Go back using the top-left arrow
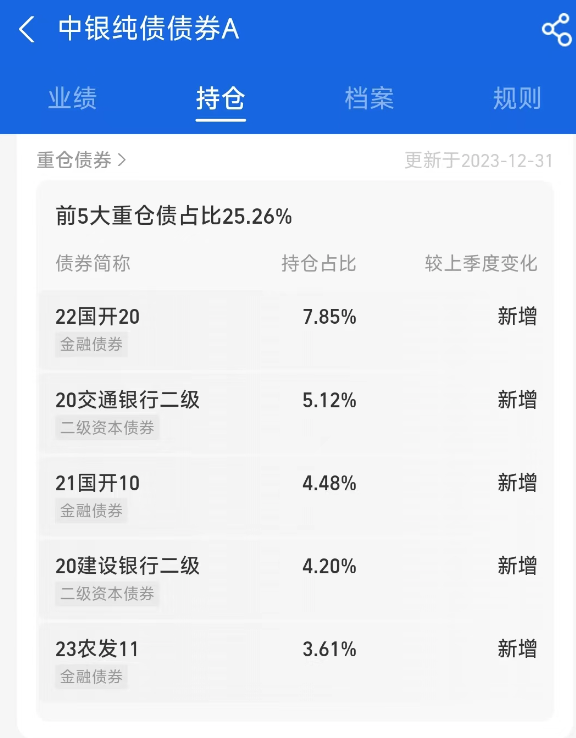This screenshot has width=576, height=738. tap(27, 29)
